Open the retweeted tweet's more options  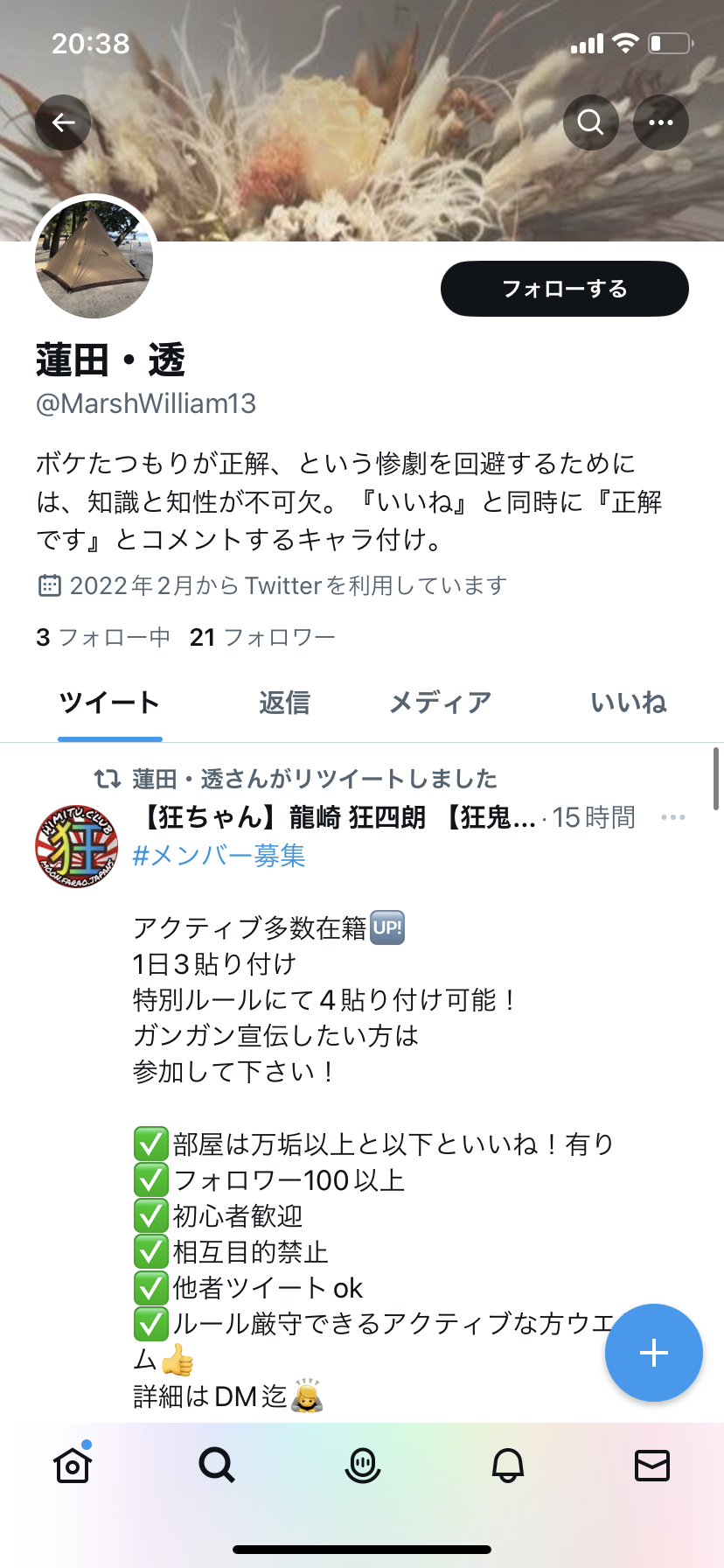coord(673,817)
